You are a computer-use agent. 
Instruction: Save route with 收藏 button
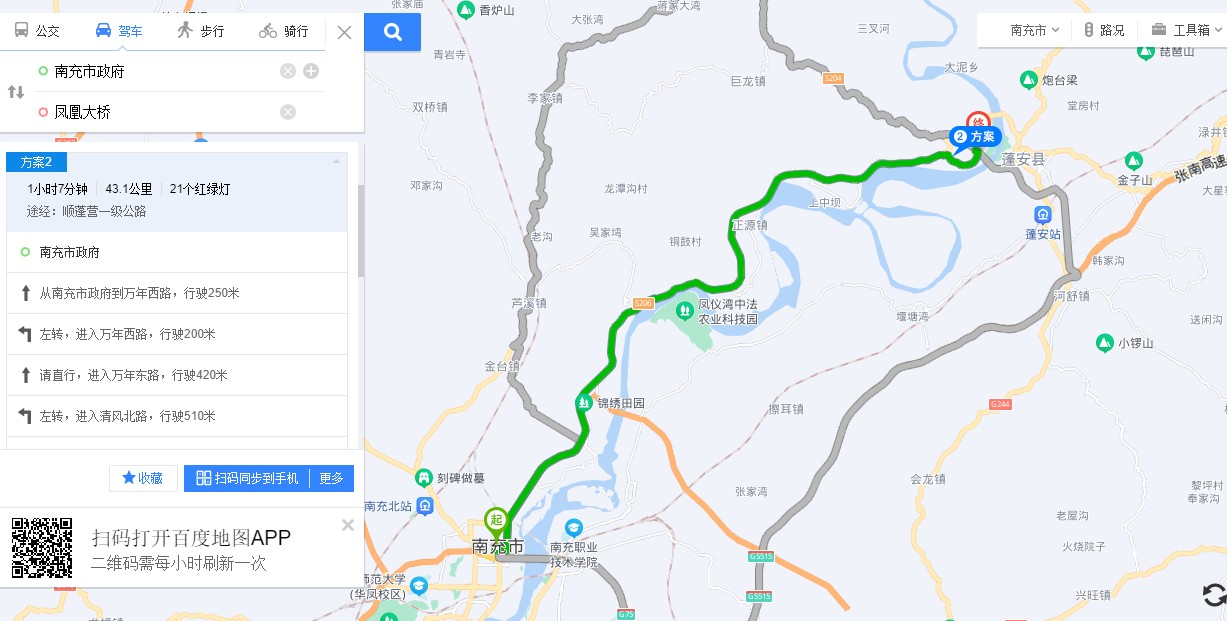click(143, 478)
